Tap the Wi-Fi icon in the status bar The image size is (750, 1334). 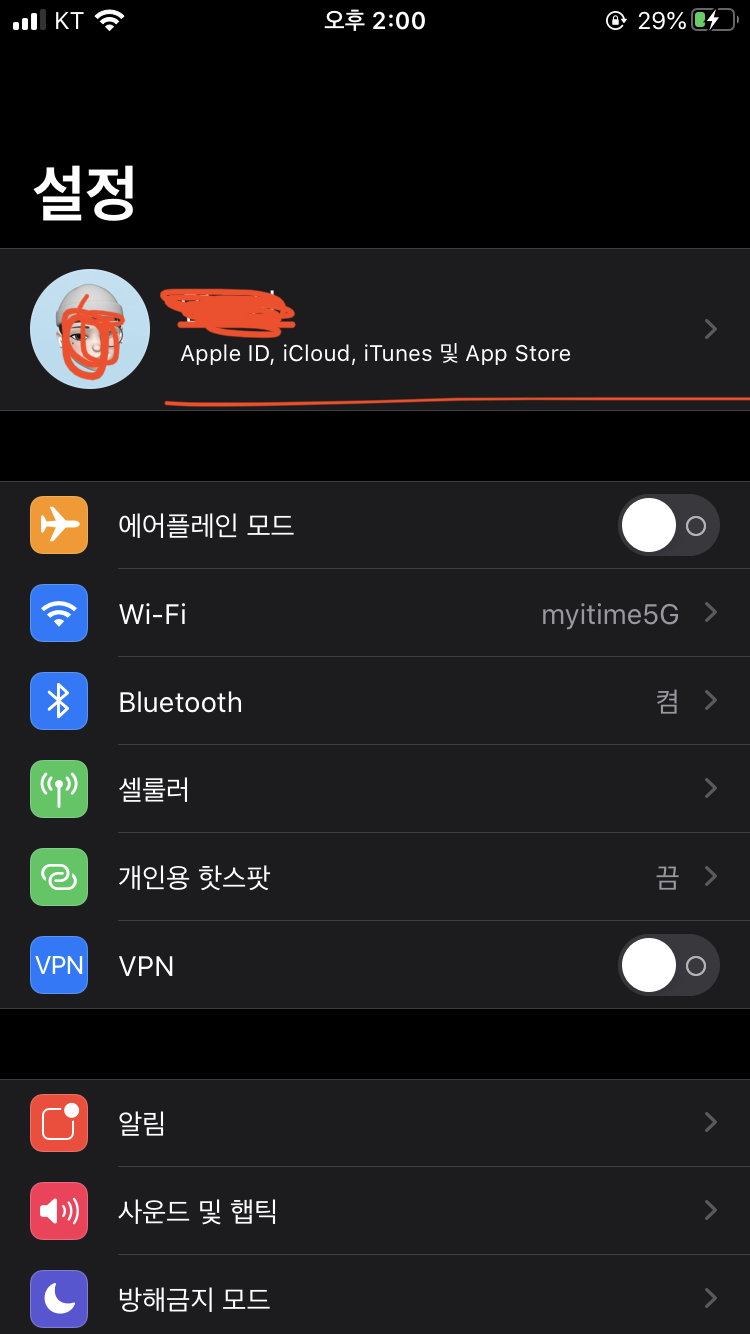click(111, 19)
